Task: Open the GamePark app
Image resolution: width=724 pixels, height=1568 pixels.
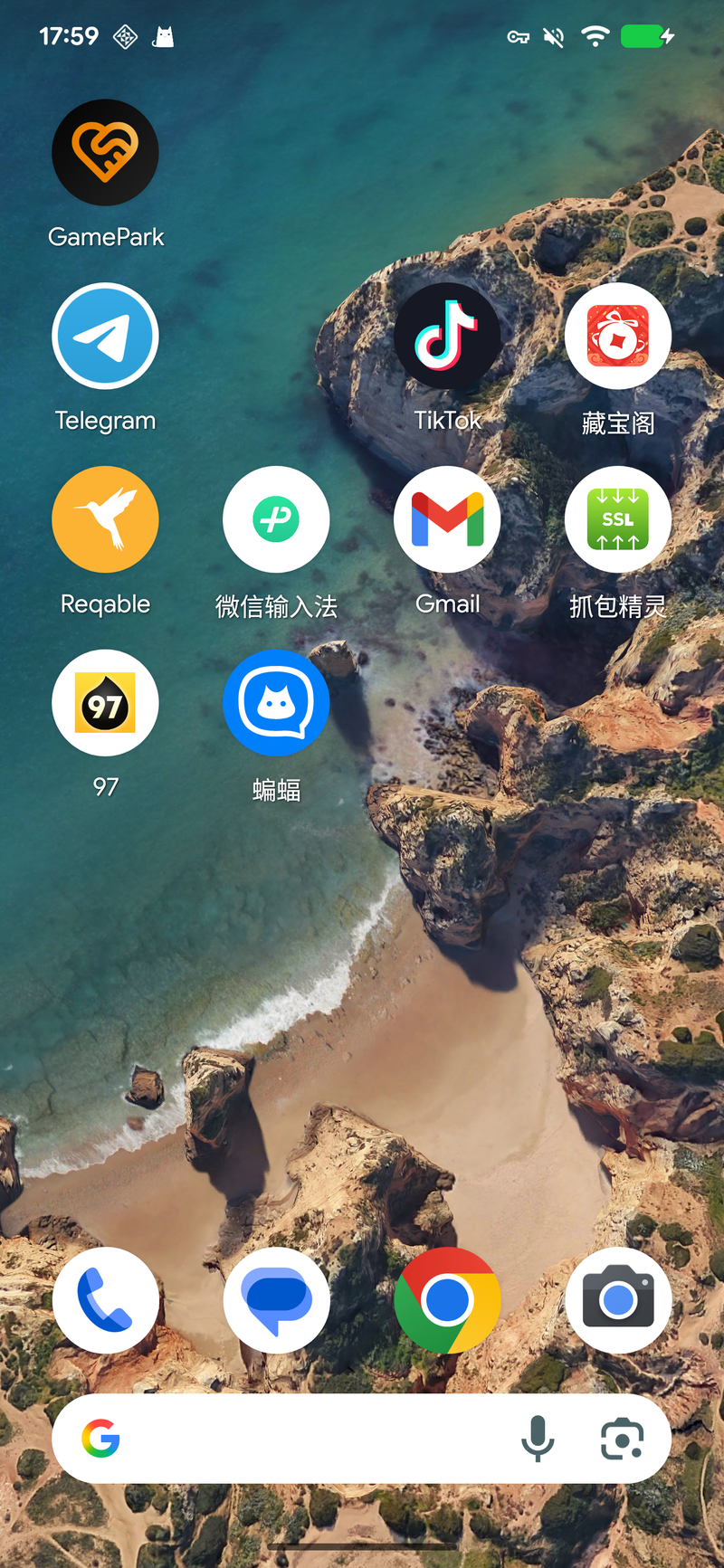Action: [105, 153]
